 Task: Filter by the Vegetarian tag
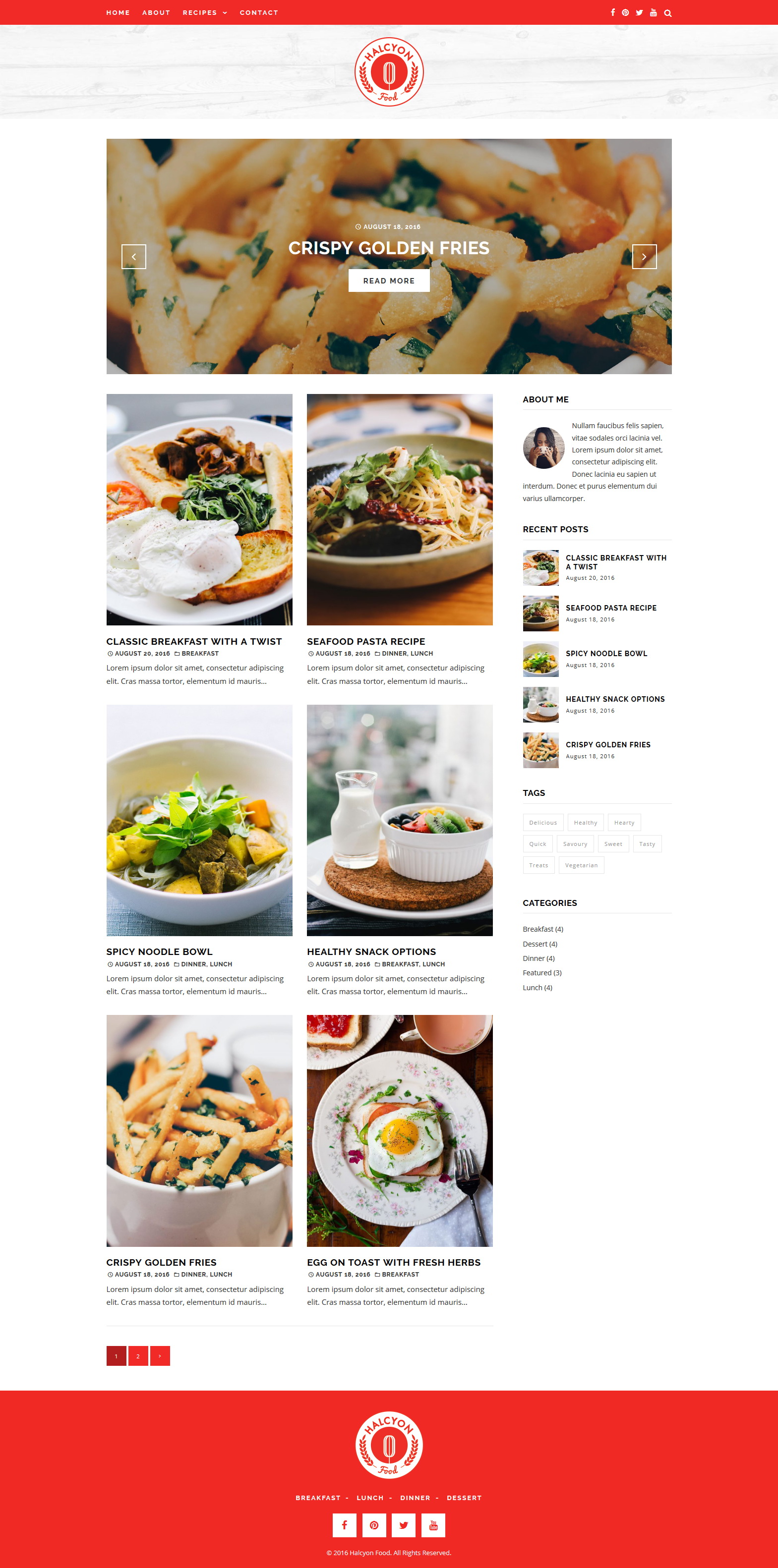click(x=581, y=865)
